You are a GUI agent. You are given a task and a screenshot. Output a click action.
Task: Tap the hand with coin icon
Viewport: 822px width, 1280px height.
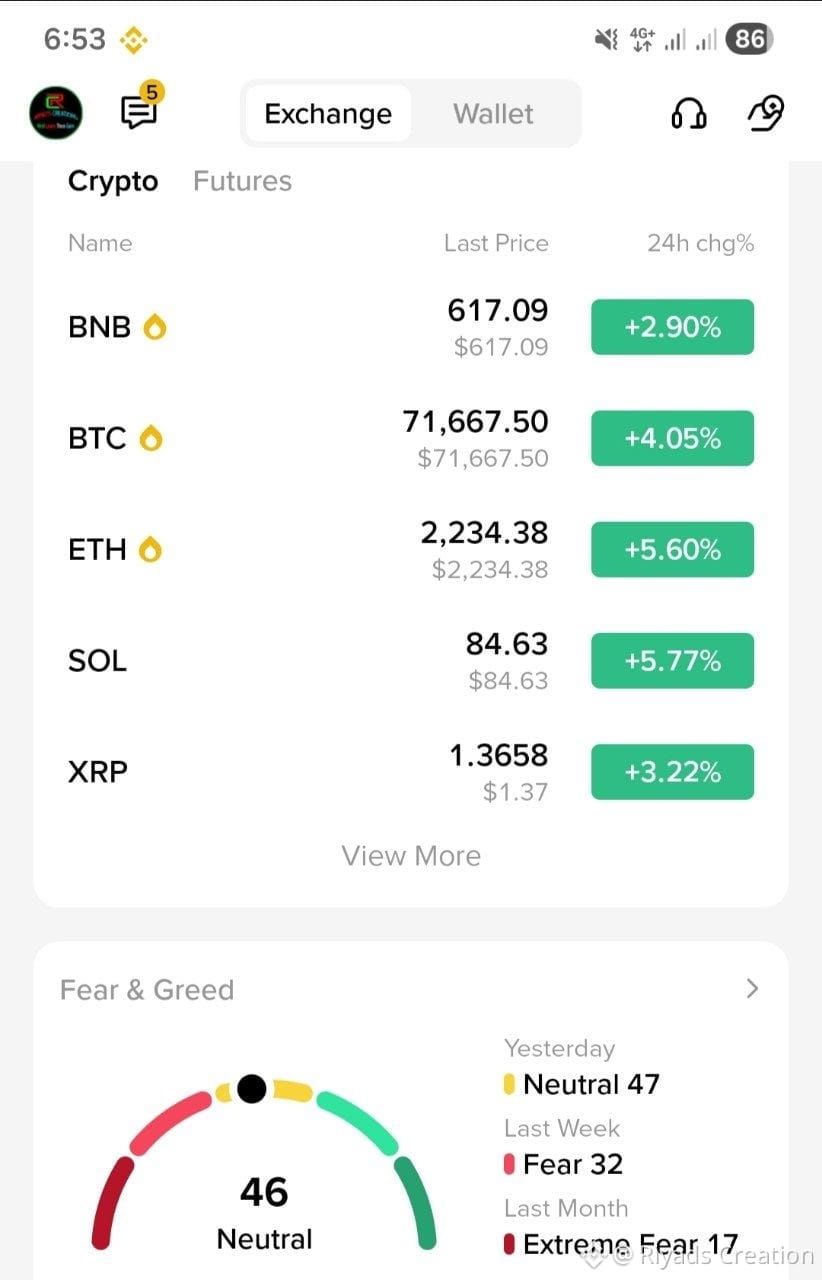(766, 113)
